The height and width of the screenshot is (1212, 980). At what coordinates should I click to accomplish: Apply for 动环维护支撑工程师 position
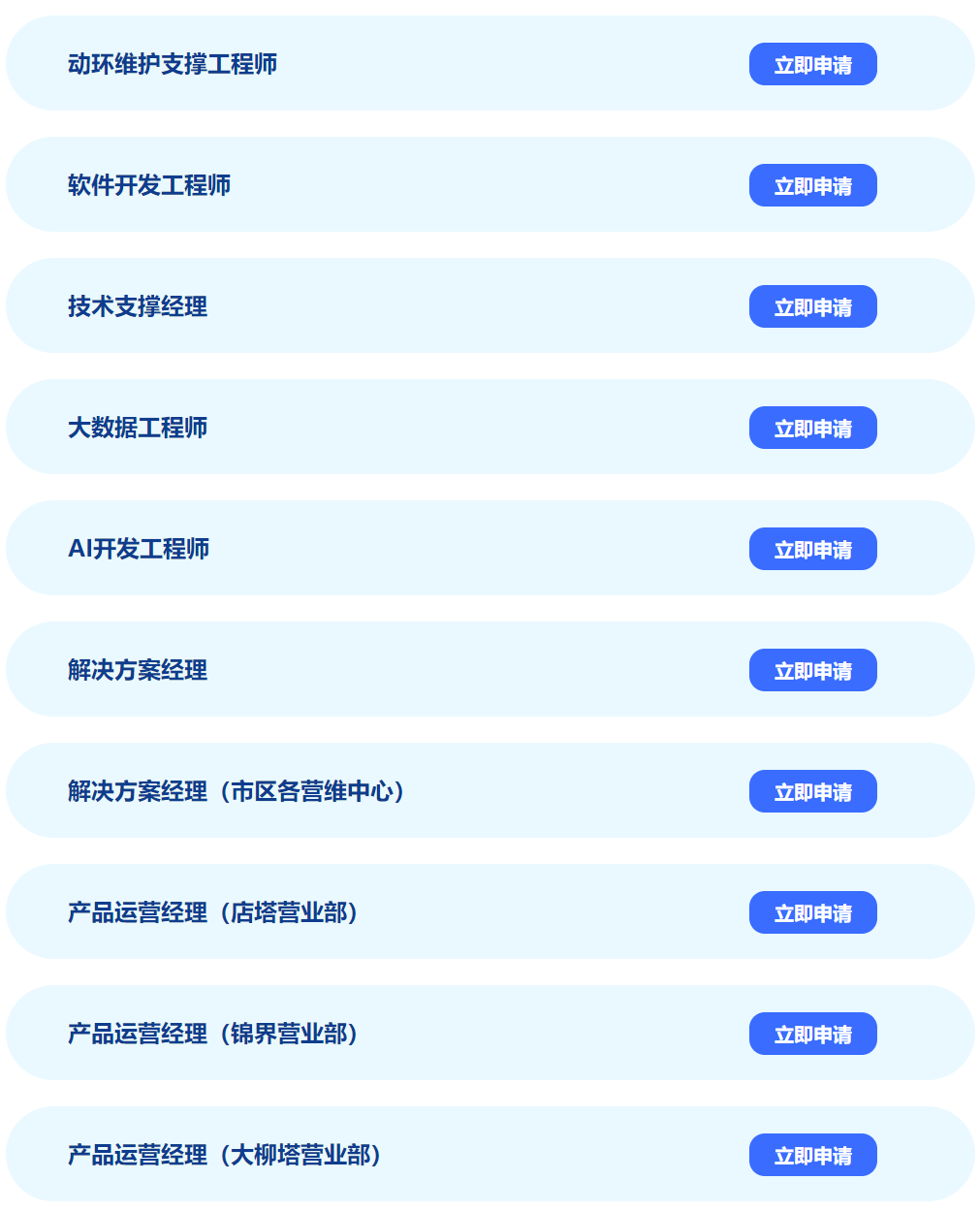coord(812,64)
